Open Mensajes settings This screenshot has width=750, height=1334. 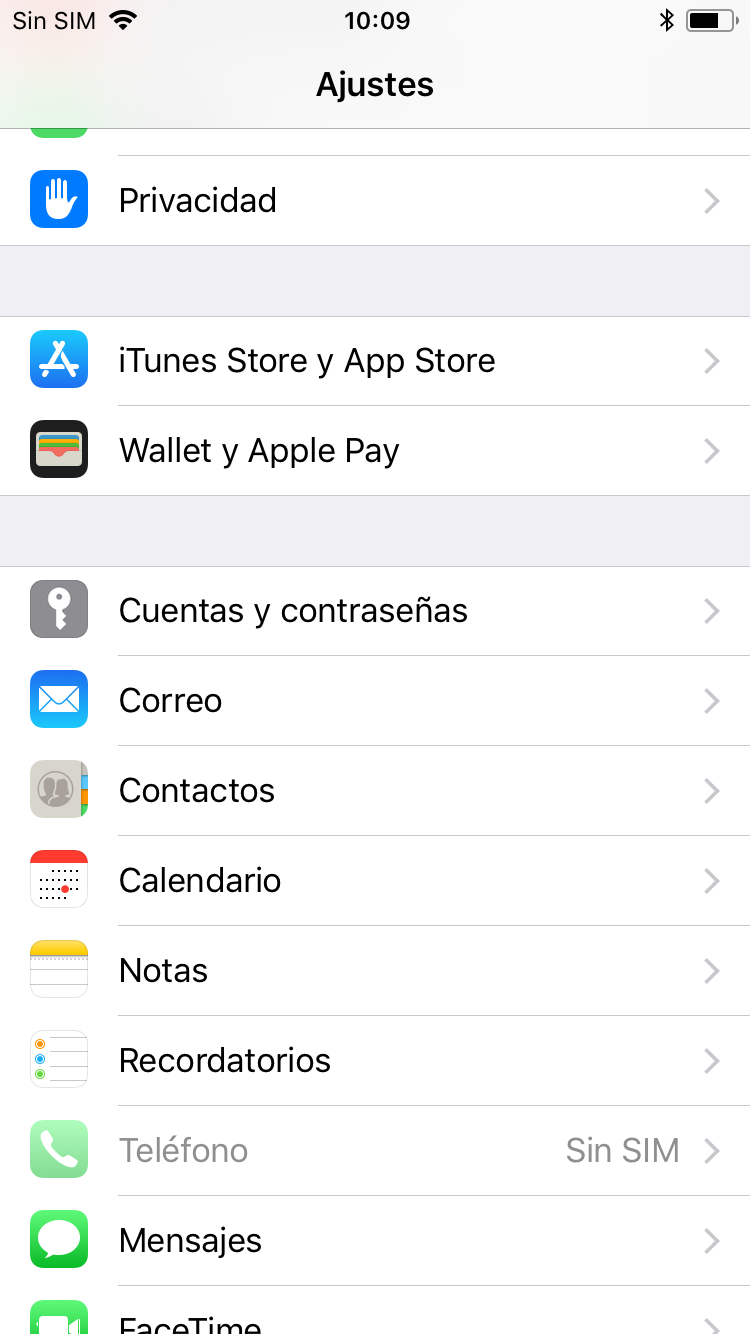coord(375,1241)
